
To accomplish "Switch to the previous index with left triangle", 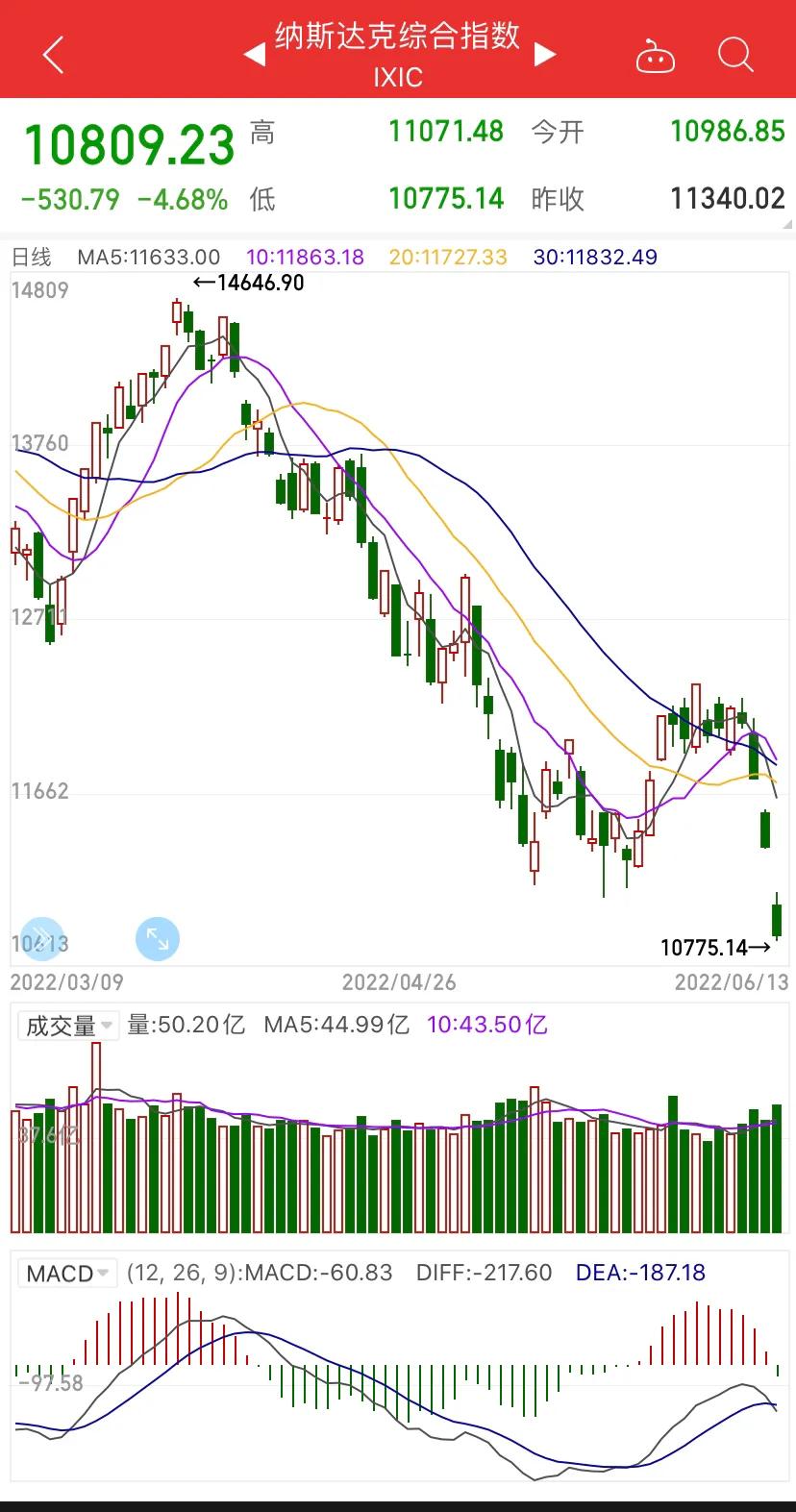I will pos(254,55).
